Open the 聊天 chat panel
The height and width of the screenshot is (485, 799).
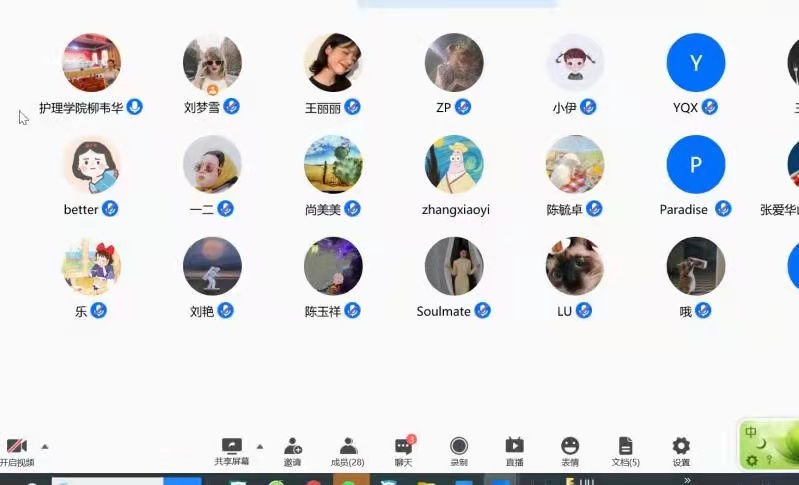pos(404,451)
